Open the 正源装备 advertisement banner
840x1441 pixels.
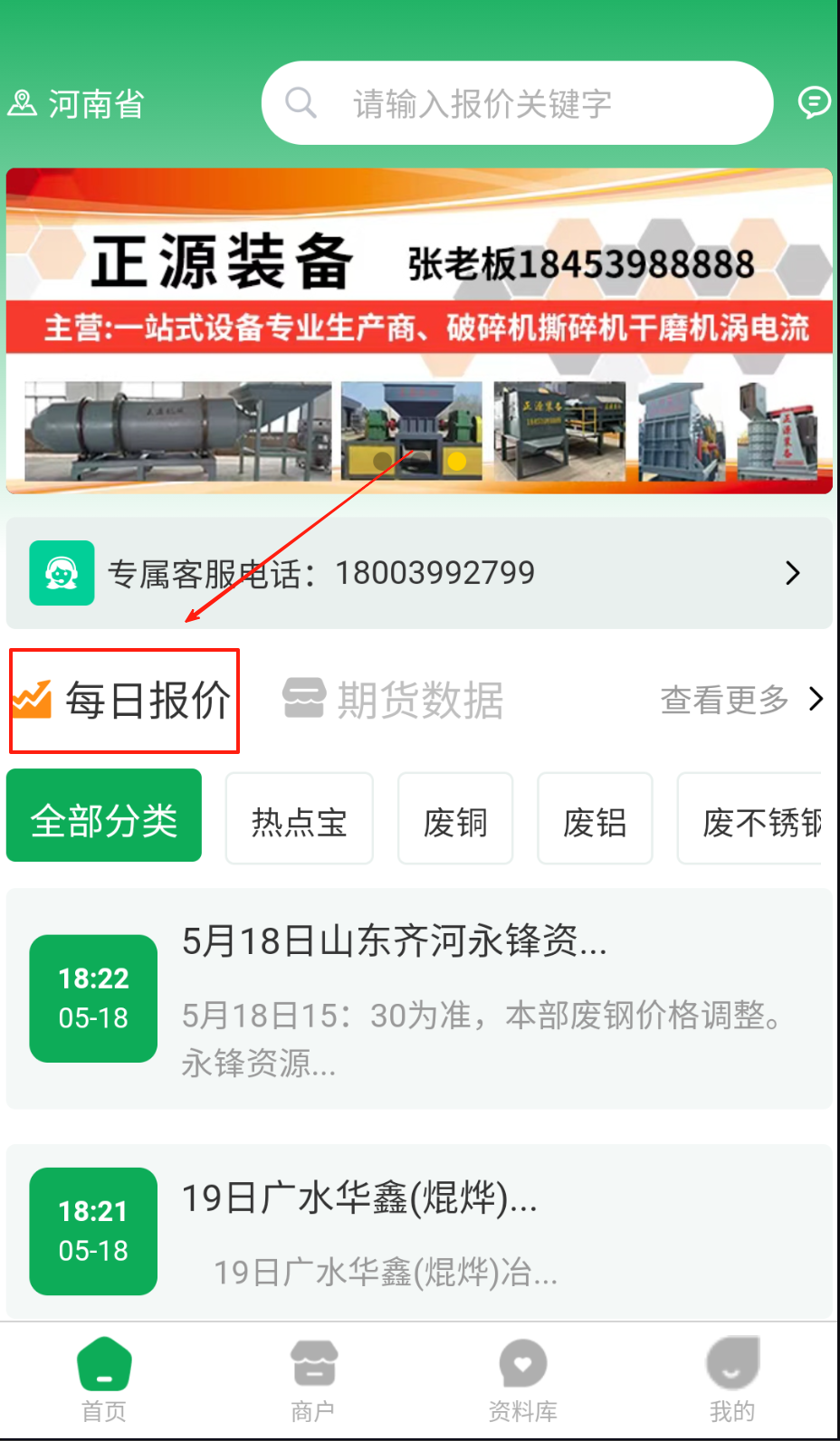pyautogui.click(x=419, y=330)
